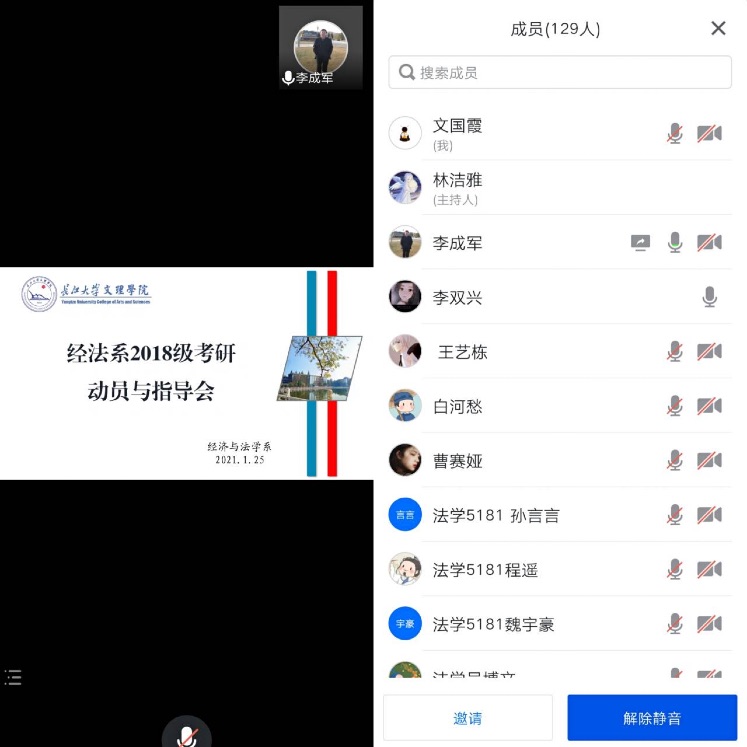
Task: Open 李成军's video thumbnail
Action: click(x=320, y=48)
